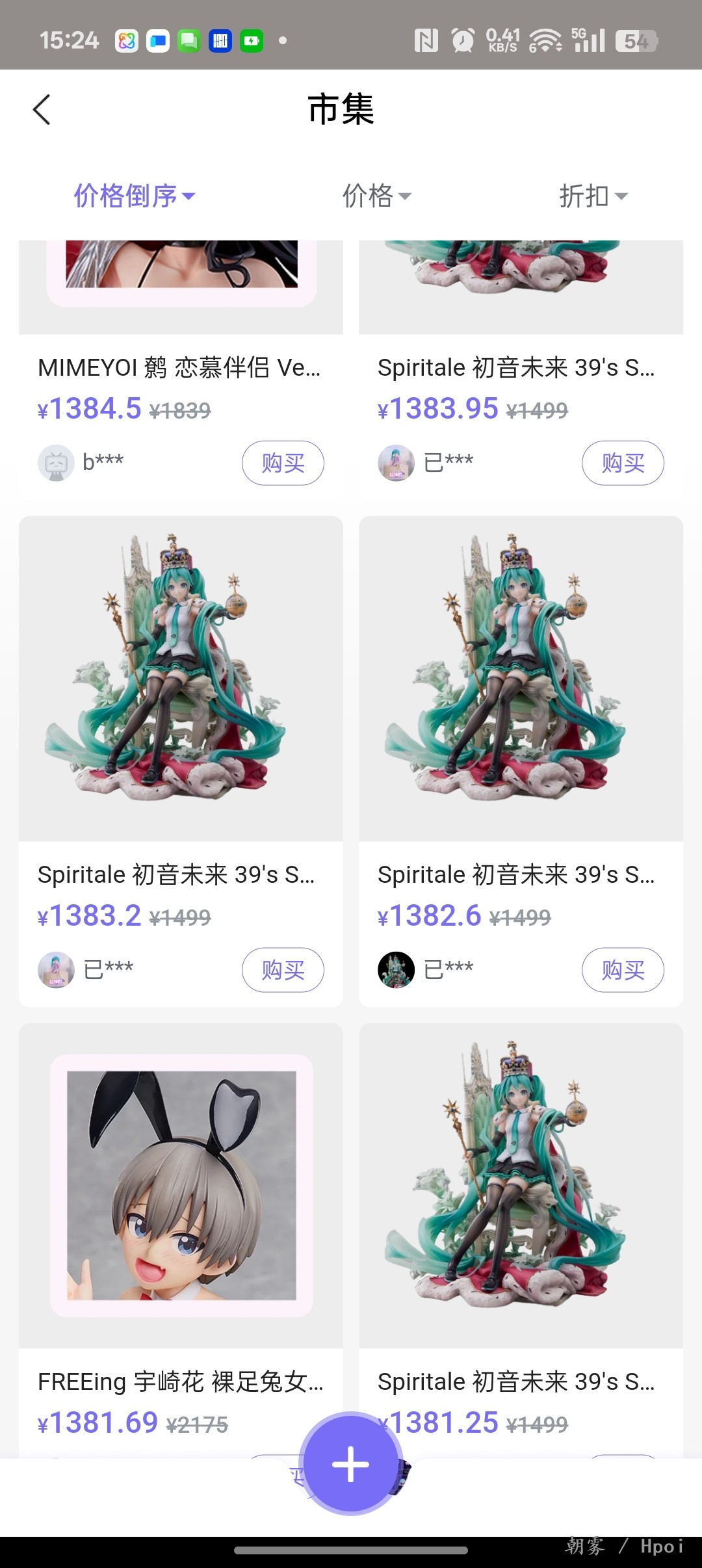This screenshot has height=1568, width=702.
Task: Go back from the 市集 page
Action: click(42, 109)
